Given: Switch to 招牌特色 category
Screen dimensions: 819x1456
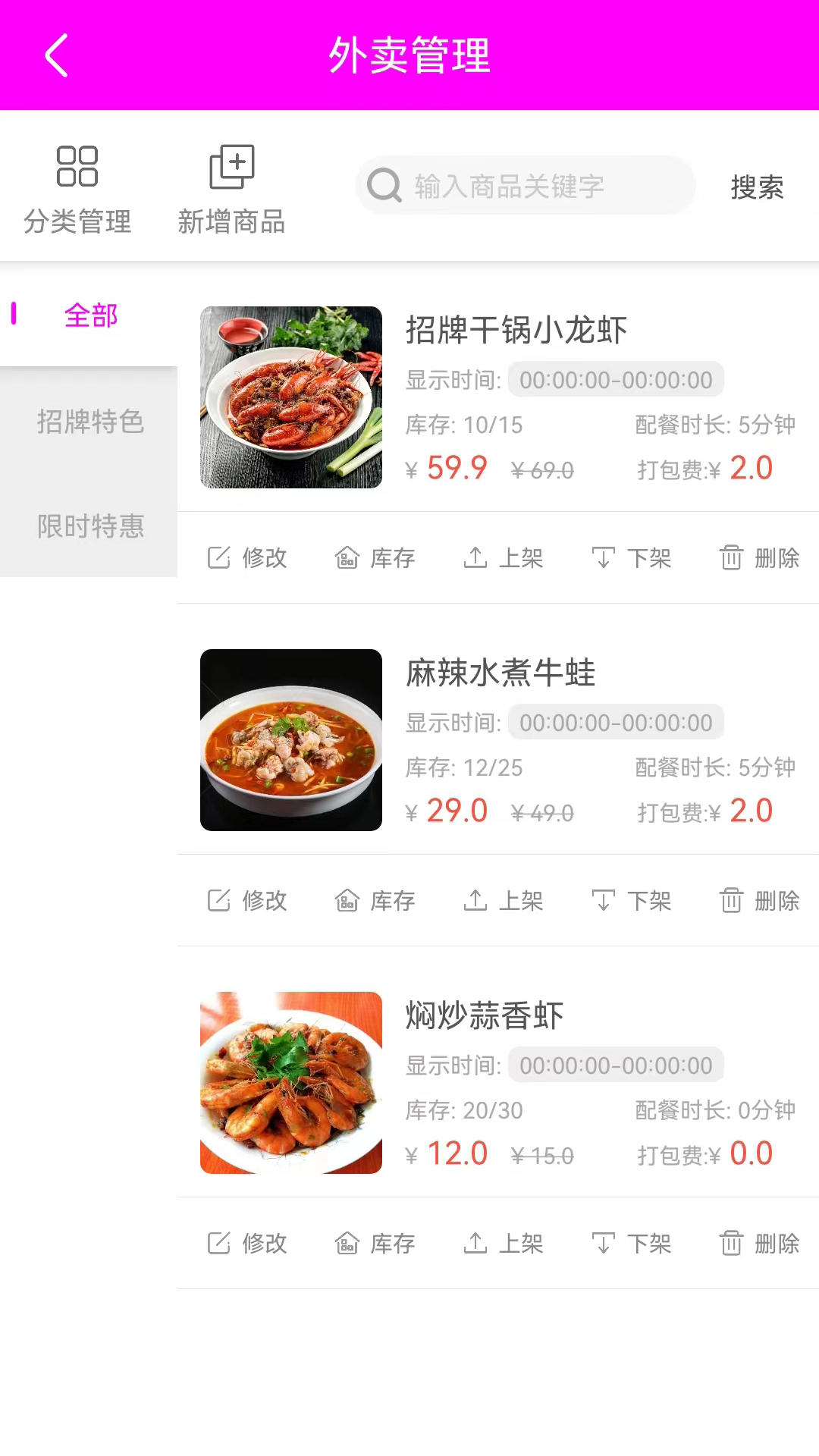Looking at the screenshot, I should pyautogui.click(x=90, y=421).
